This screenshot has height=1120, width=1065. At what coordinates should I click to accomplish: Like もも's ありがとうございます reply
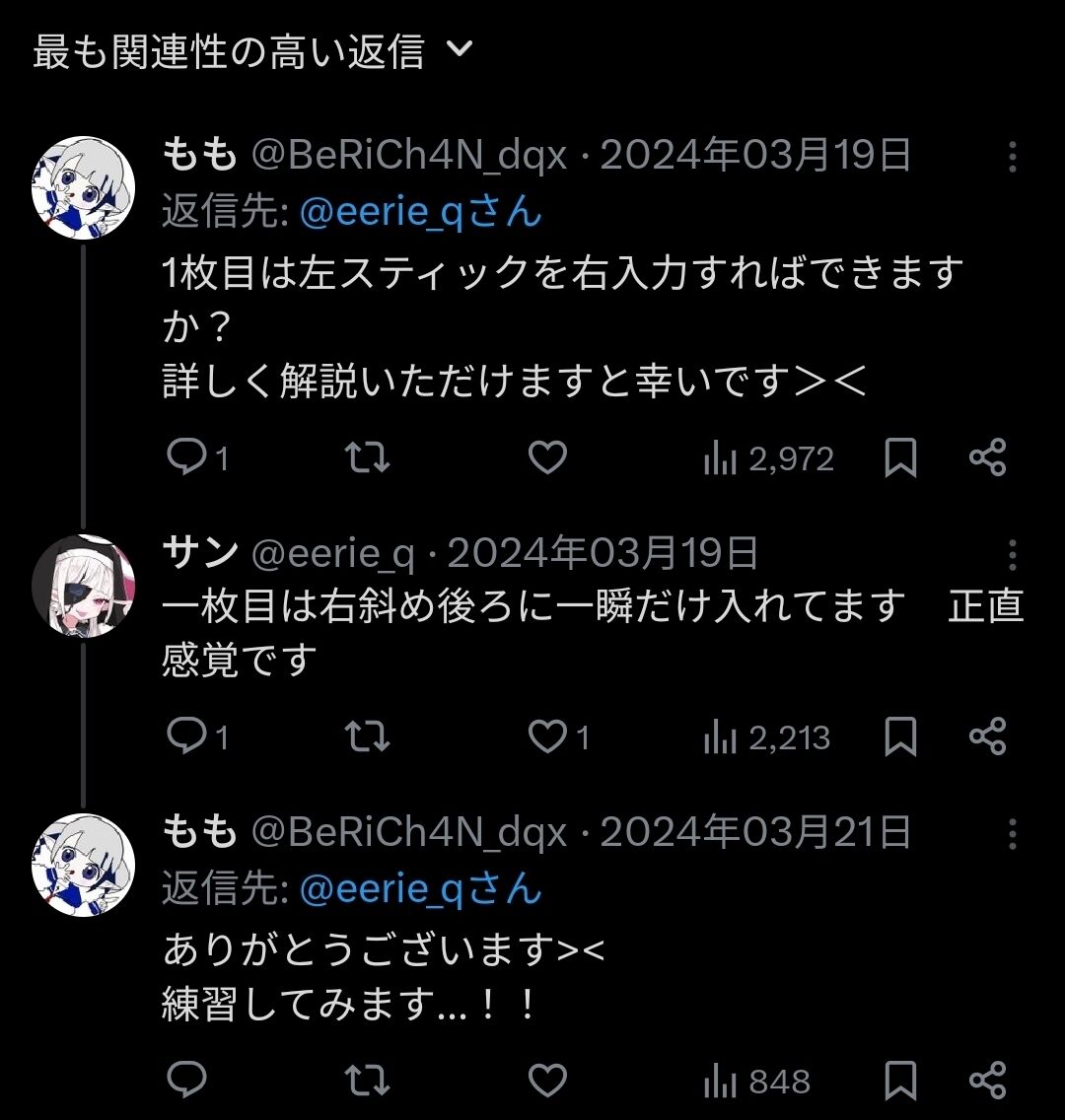tap(547, 1081)
